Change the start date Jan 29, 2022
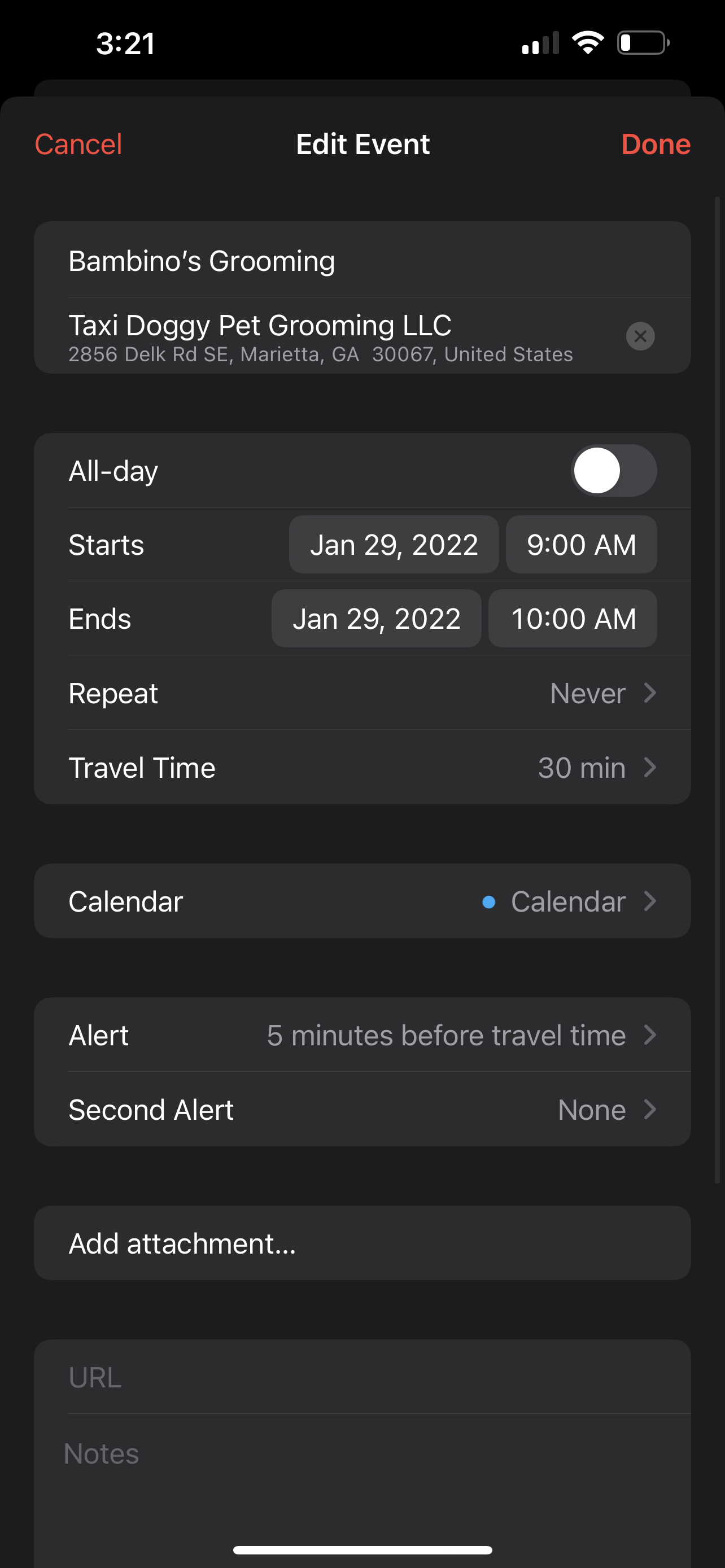This screenshot has width=725, height=1568. (x=394, y=545)
